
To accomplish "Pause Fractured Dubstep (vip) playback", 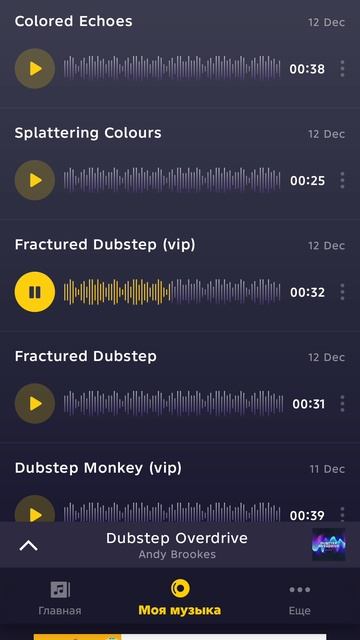I will (x=35, y=292).
